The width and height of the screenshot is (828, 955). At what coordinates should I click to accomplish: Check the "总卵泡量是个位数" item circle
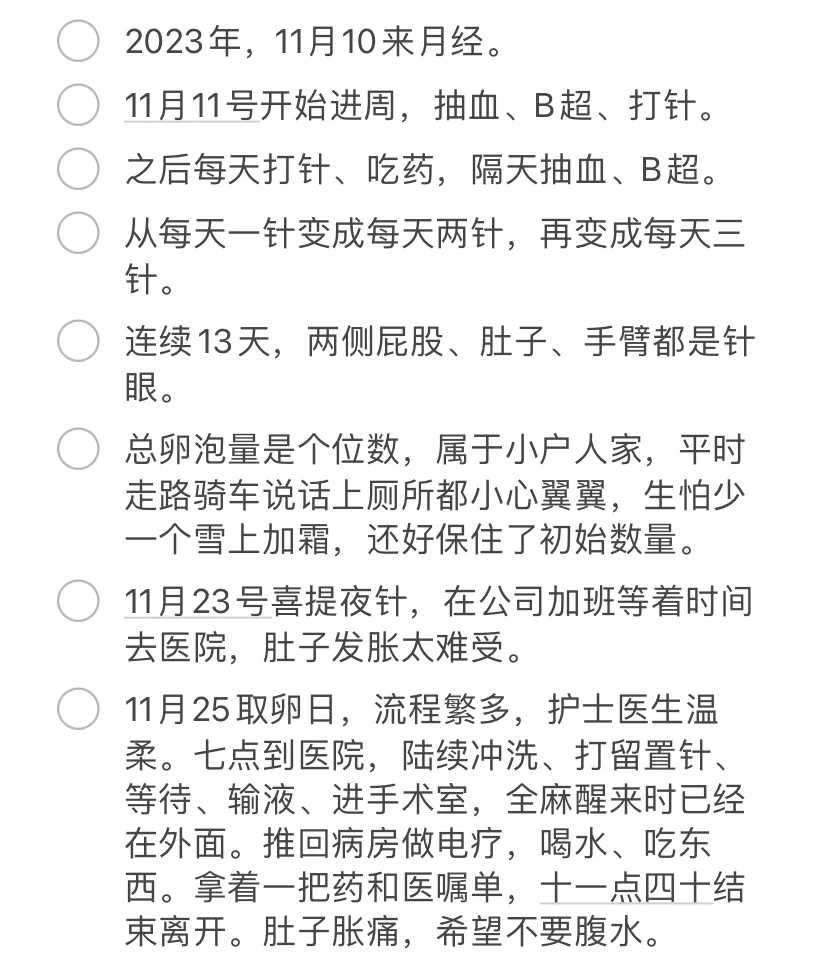pyautogui.click(x=77, y=451)
